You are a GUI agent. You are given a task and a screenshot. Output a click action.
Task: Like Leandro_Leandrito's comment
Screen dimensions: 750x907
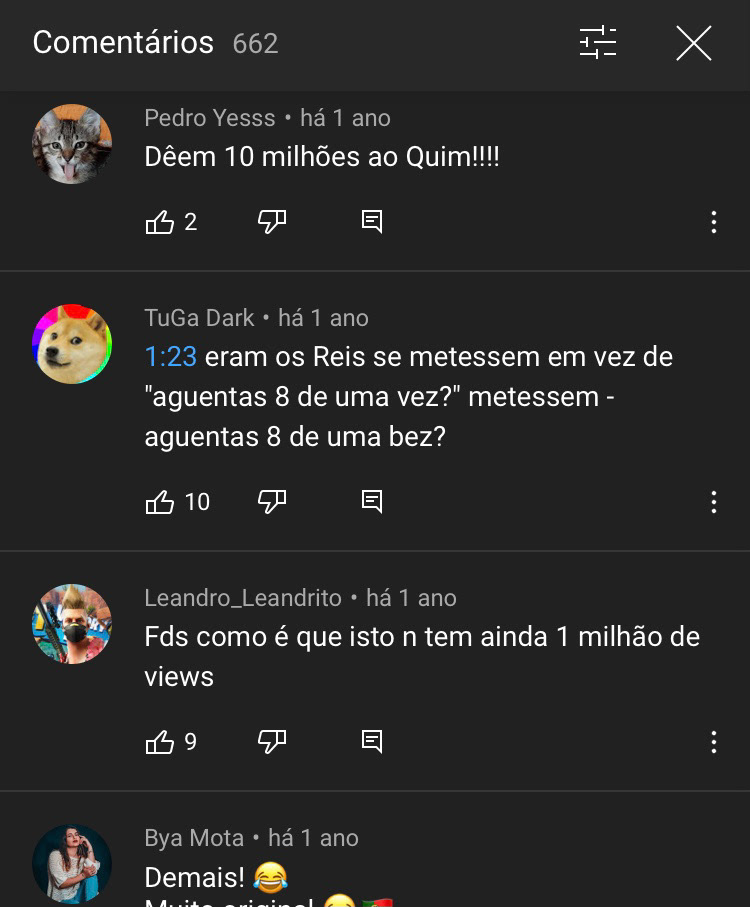160,742
